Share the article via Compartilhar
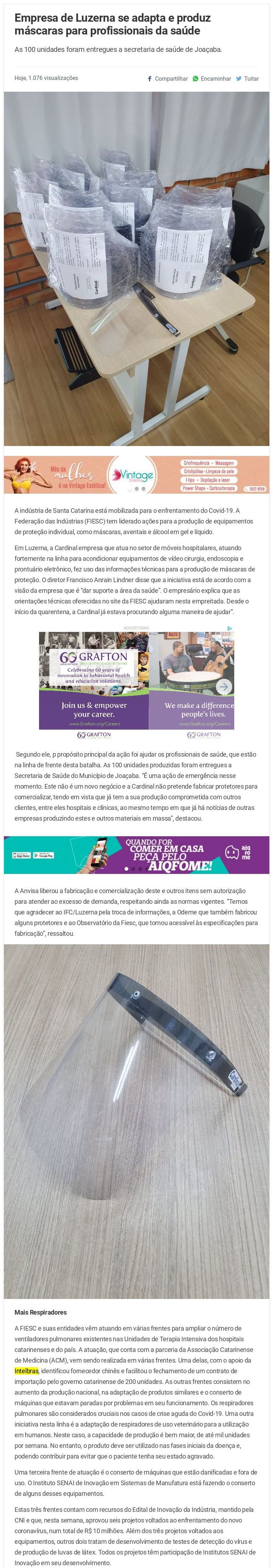This screenshot has height=1568, width=274. pos(168,79)
